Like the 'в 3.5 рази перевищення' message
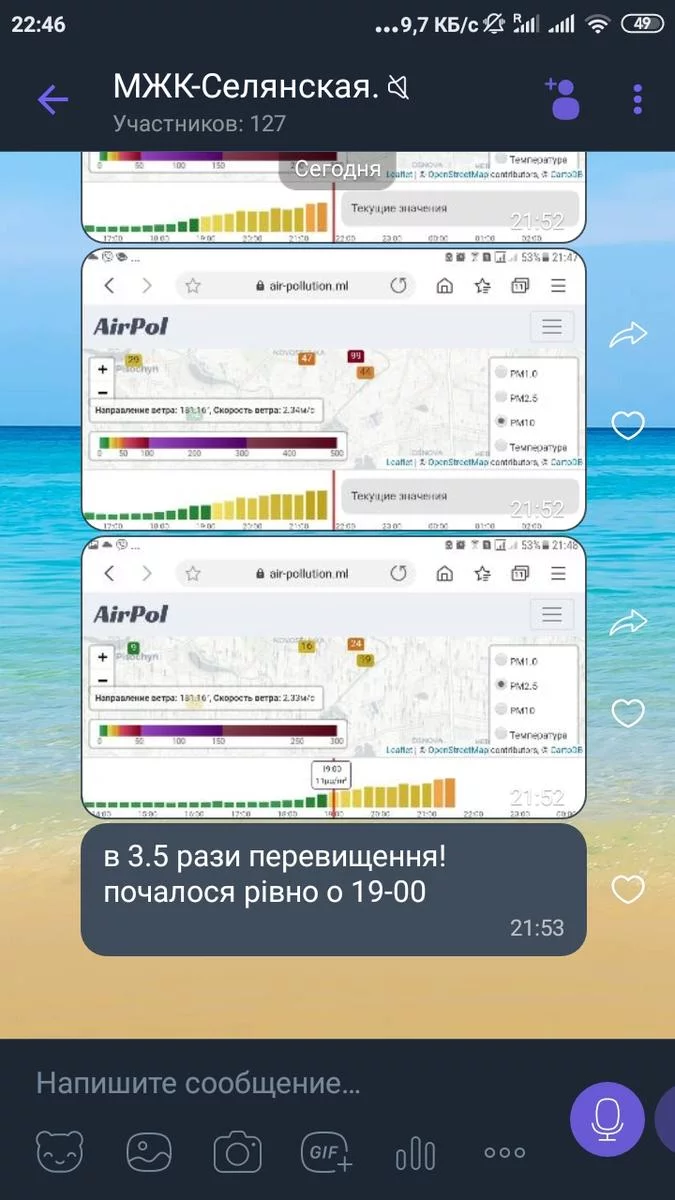 click(628, 889)
